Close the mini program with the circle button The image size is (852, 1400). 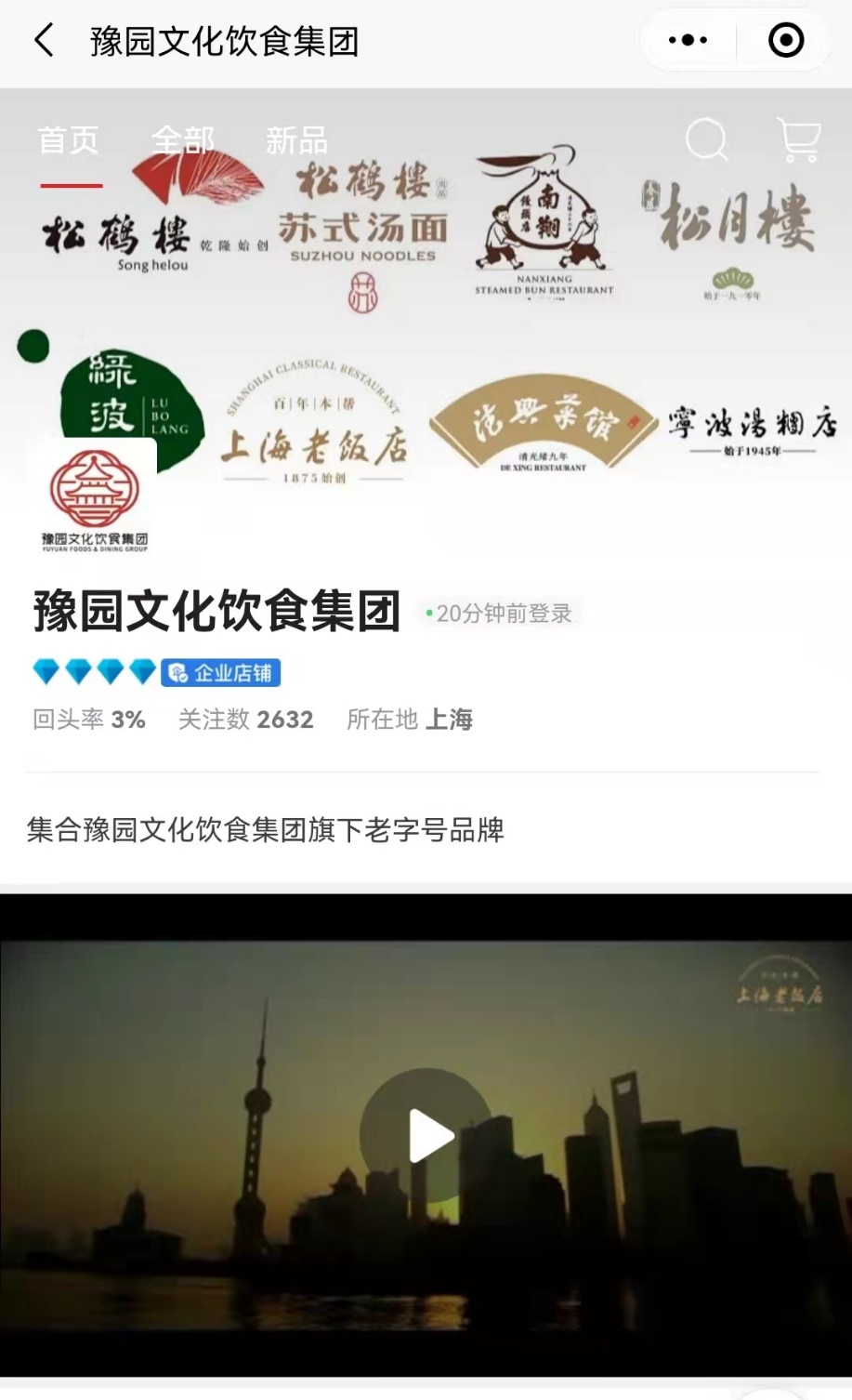point(786,41)
